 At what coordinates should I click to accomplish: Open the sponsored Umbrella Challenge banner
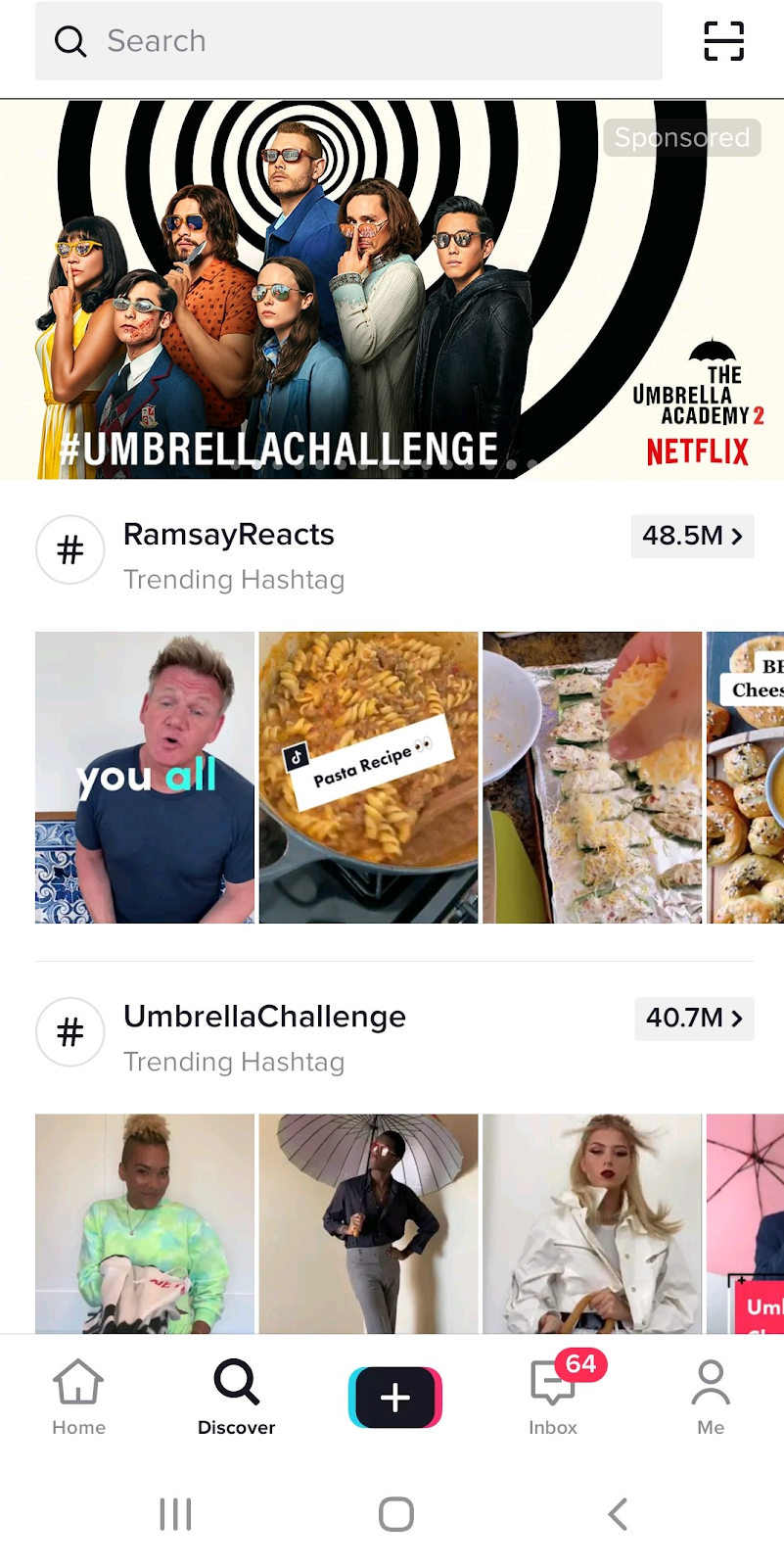[392, 290]
